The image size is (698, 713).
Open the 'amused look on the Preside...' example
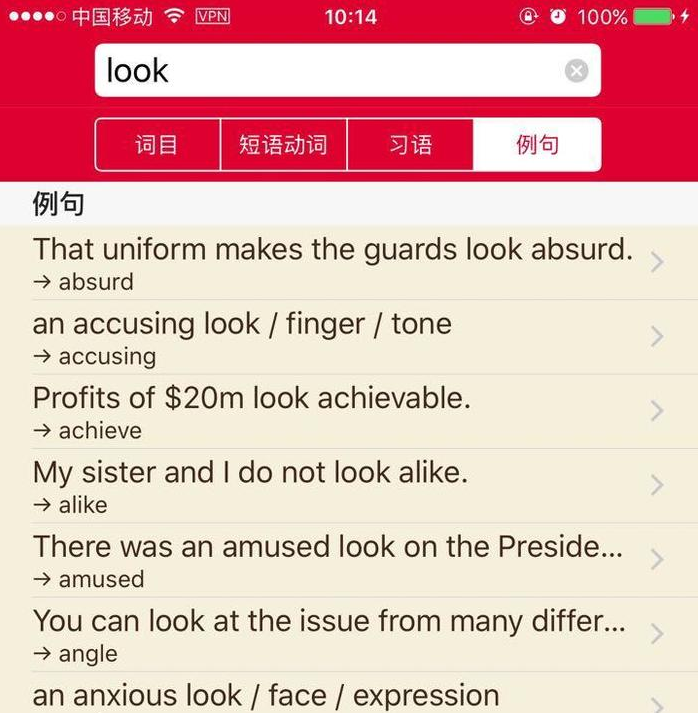pyautogui.click(x=342, y=560)
